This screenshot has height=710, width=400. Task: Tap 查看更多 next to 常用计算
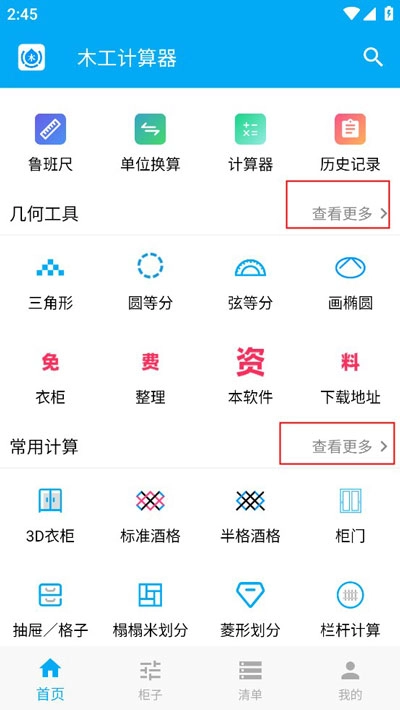click(350, 446)
